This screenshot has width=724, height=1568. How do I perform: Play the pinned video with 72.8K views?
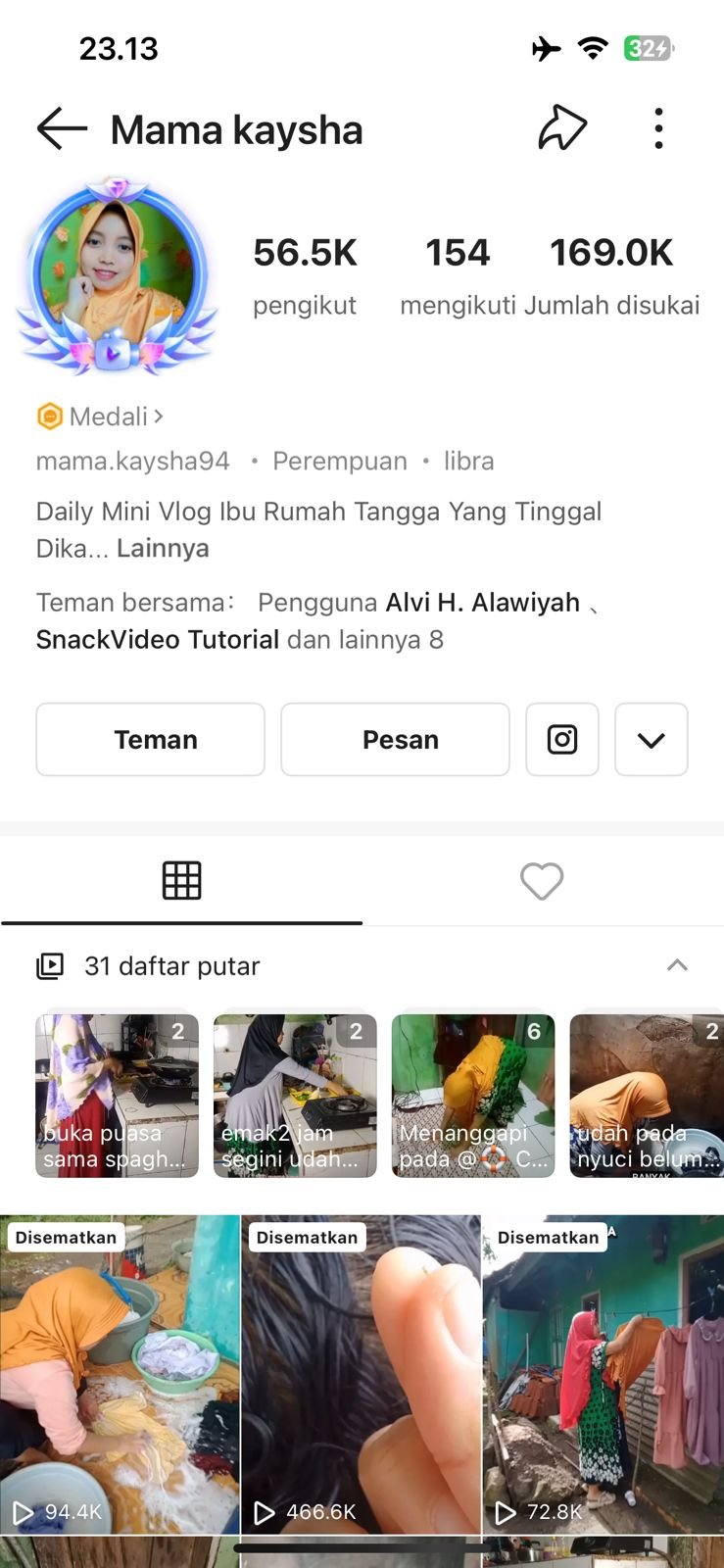pos(603,1374)
